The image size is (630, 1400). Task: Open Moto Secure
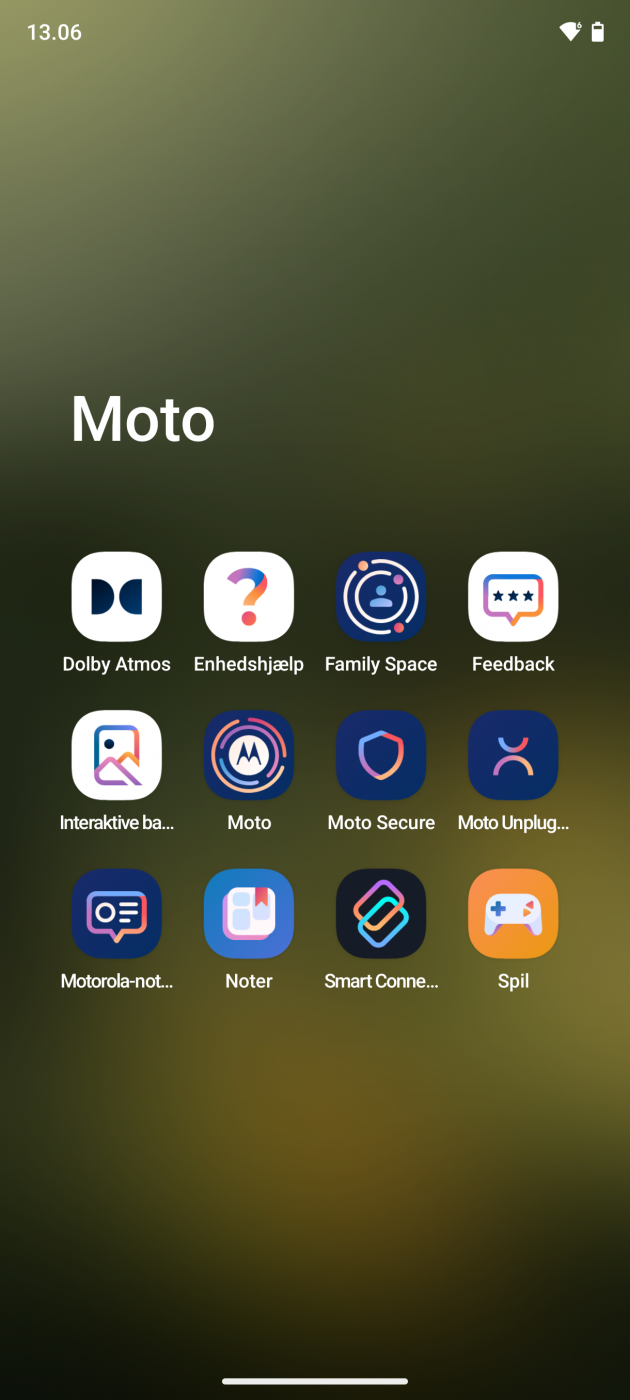click(x=381, y=755)
